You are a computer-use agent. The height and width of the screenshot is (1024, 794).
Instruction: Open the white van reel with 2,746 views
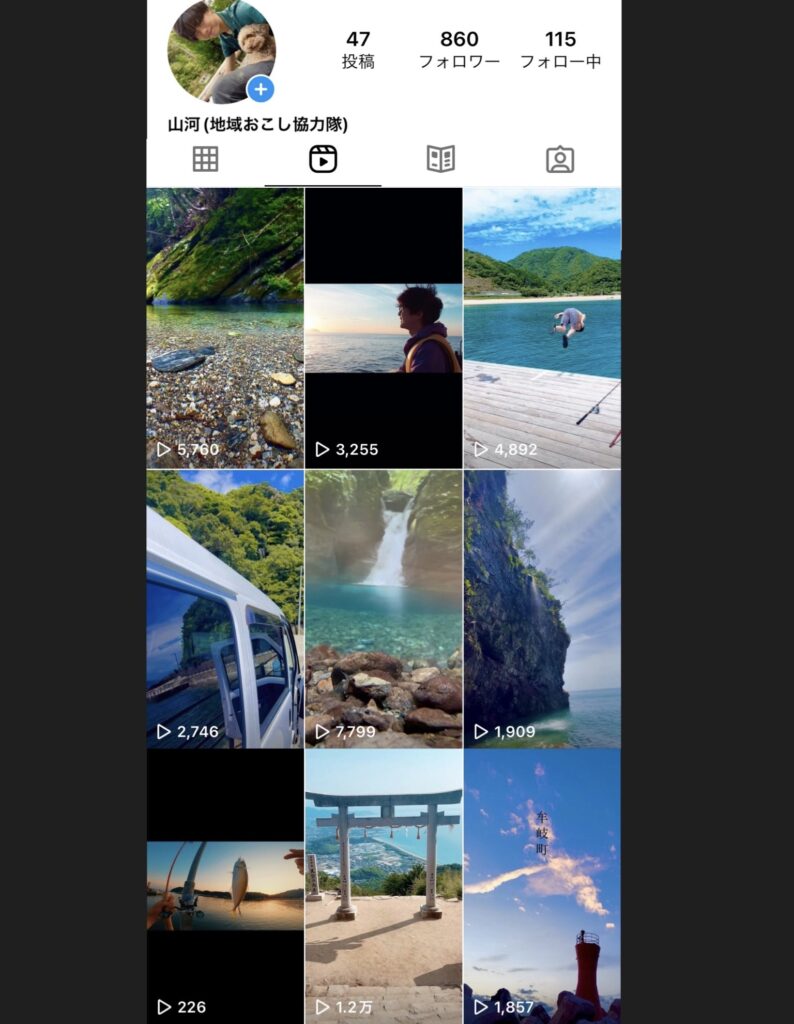tap(225, 610)
